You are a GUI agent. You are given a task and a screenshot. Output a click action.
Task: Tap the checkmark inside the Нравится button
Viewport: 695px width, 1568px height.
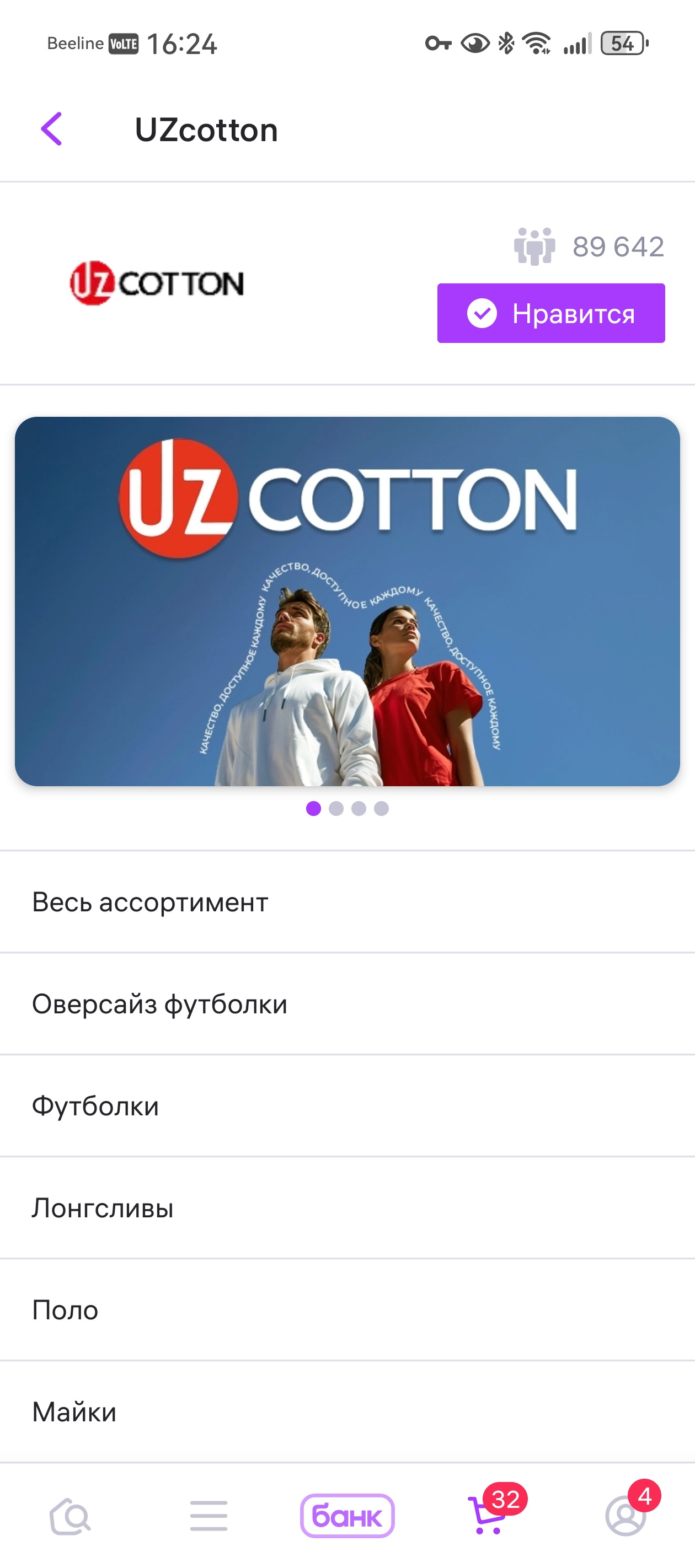coord(481,314)
